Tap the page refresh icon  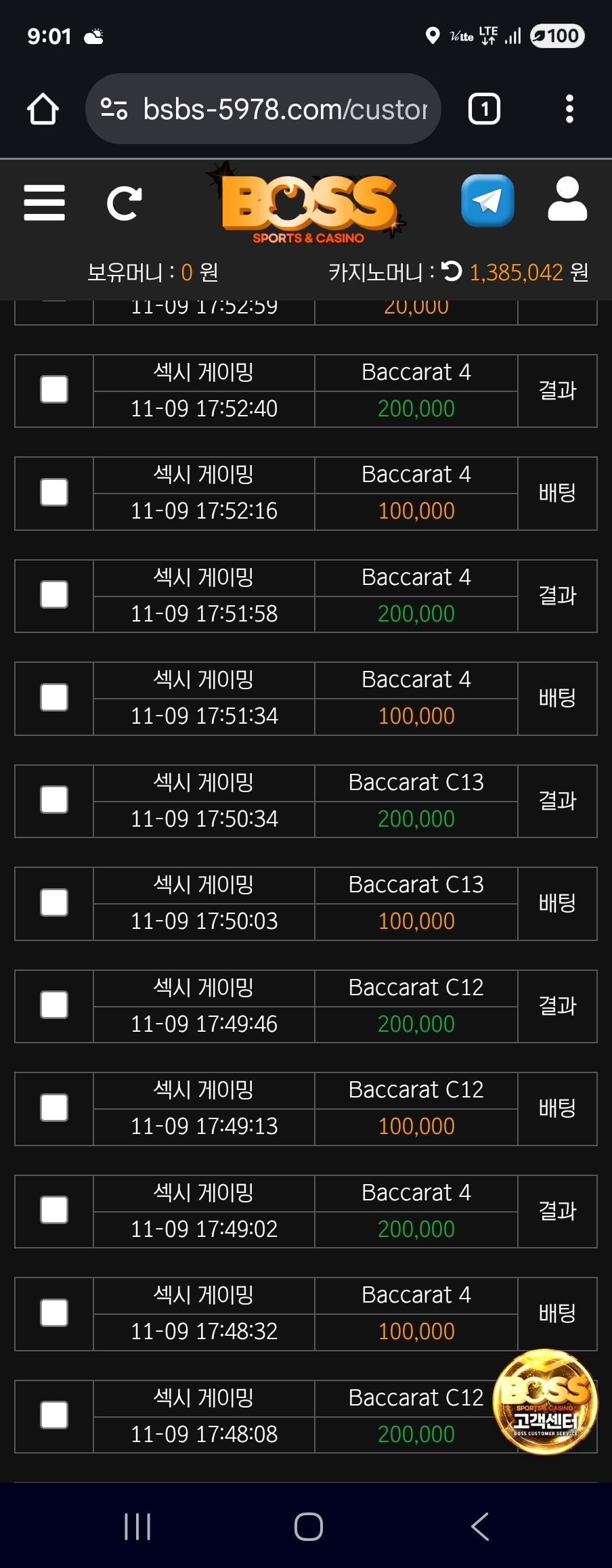coord(125,202)
